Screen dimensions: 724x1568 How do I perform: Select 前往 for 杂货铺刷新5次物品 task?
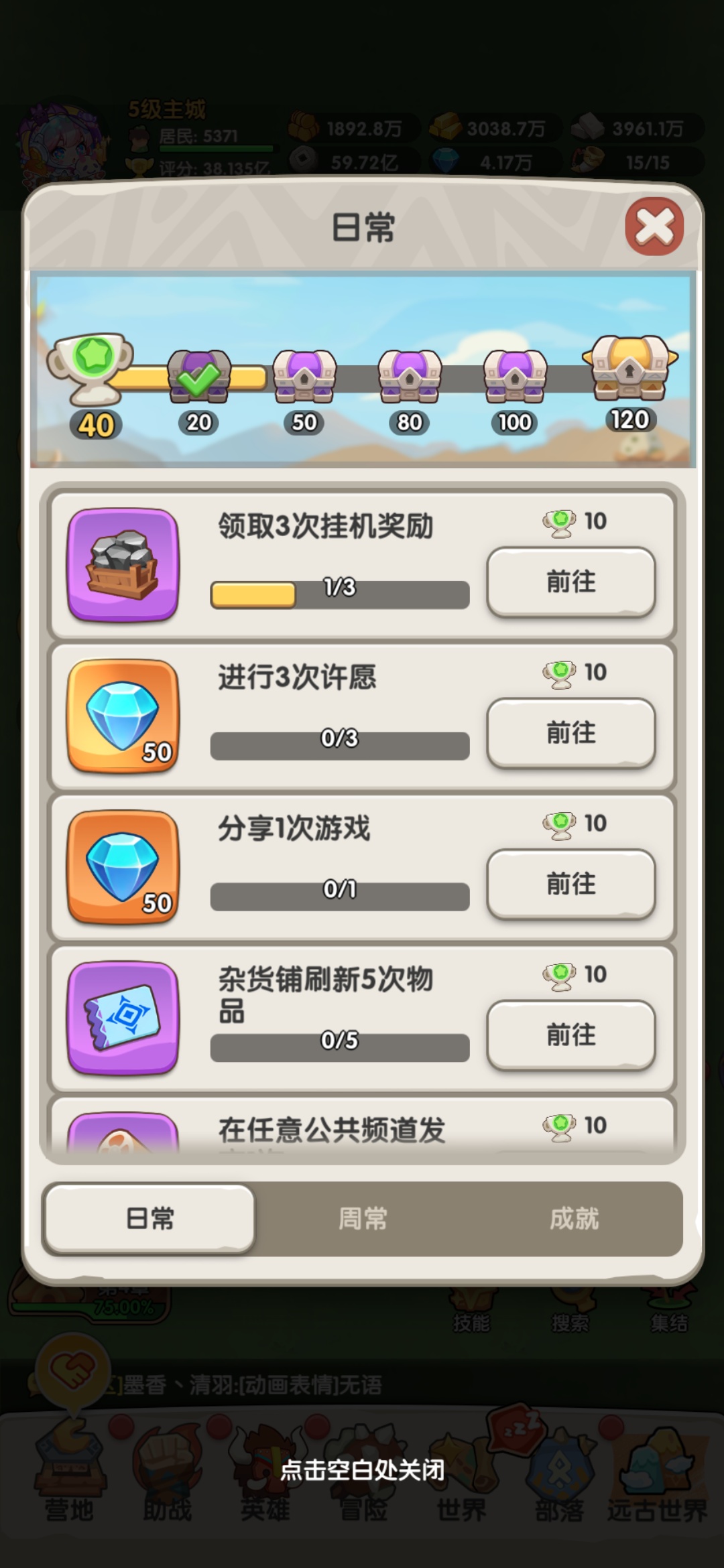[x=570, y=1035]
